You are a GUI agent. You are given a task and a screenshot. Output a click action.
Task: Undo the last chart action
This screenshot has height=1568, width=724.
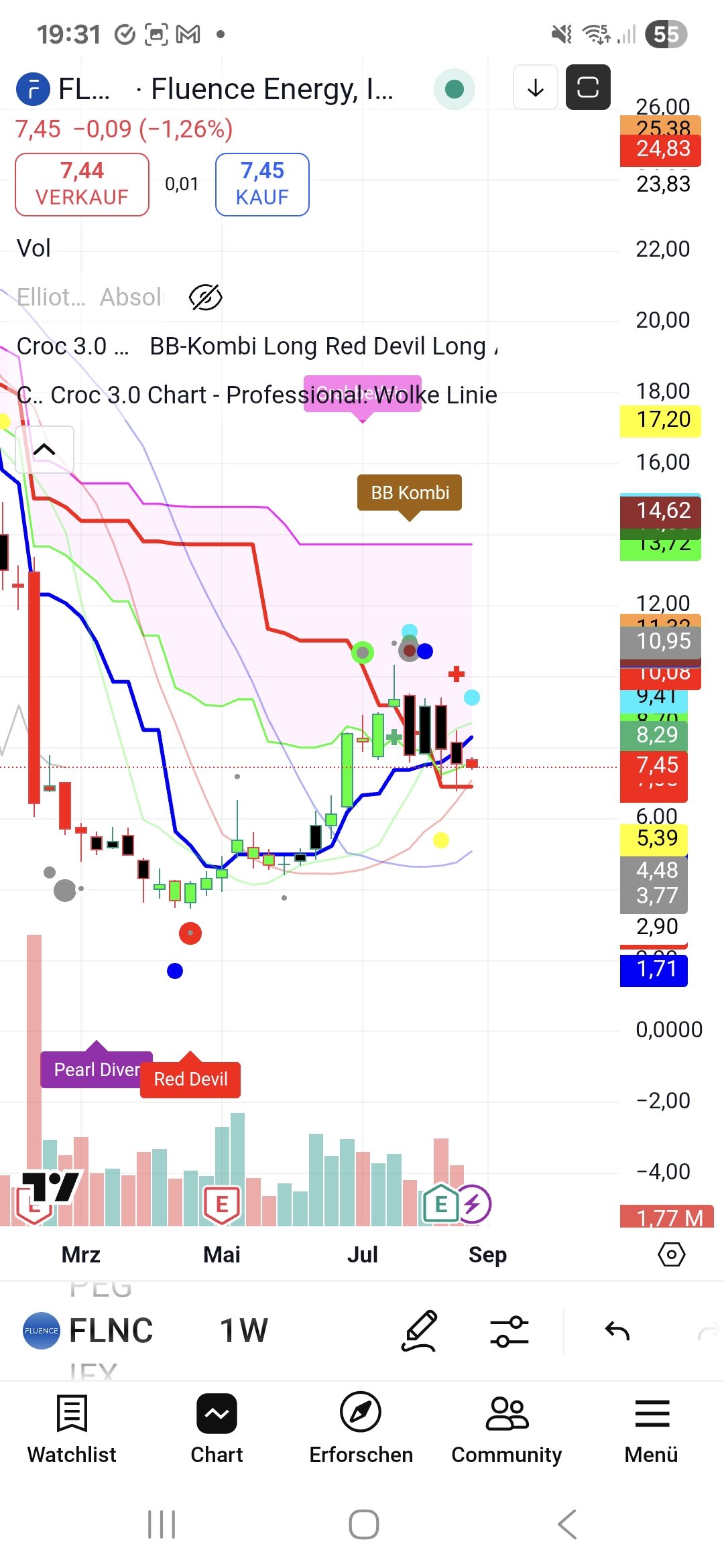tap(617, 1331)
